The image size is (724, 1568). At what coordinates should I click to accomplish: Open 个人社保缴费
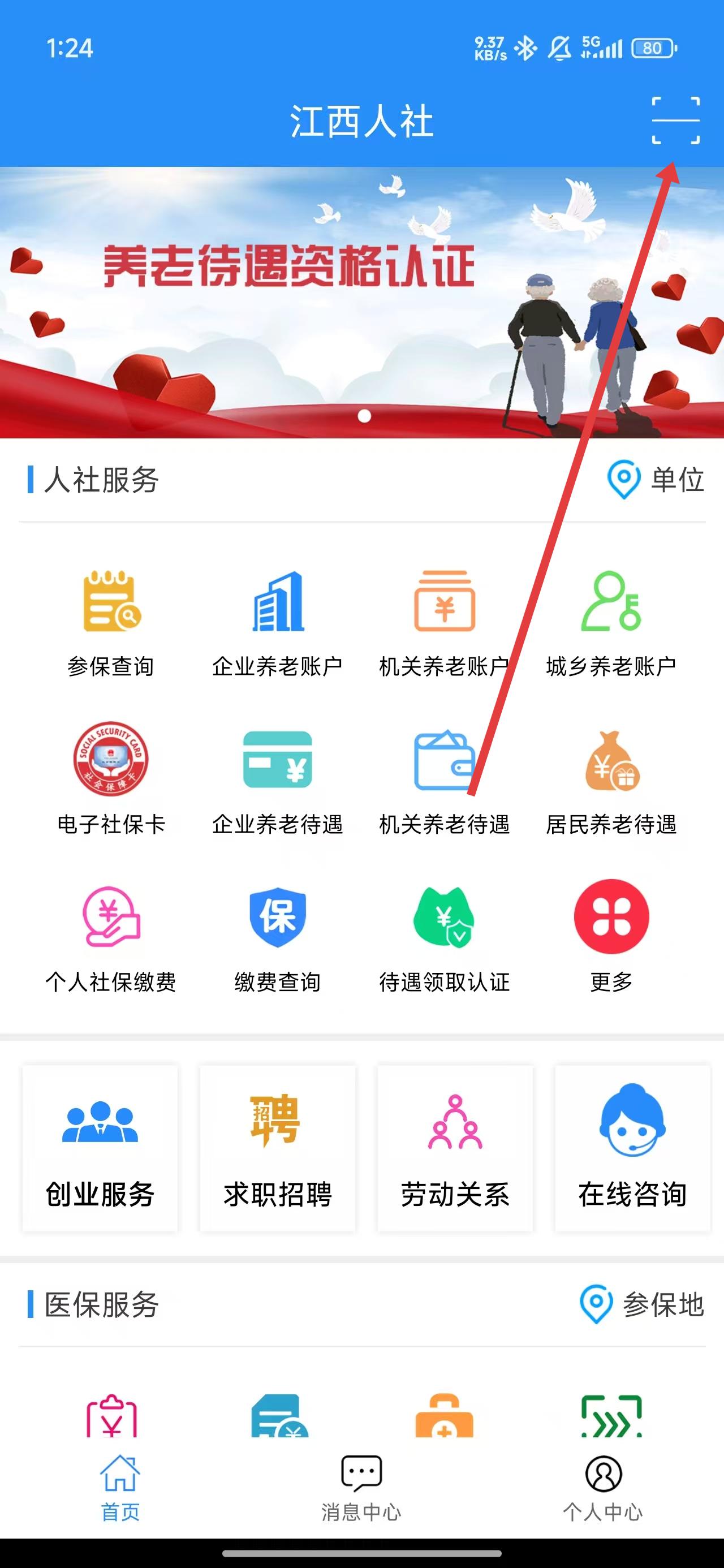tap(111, 938)
